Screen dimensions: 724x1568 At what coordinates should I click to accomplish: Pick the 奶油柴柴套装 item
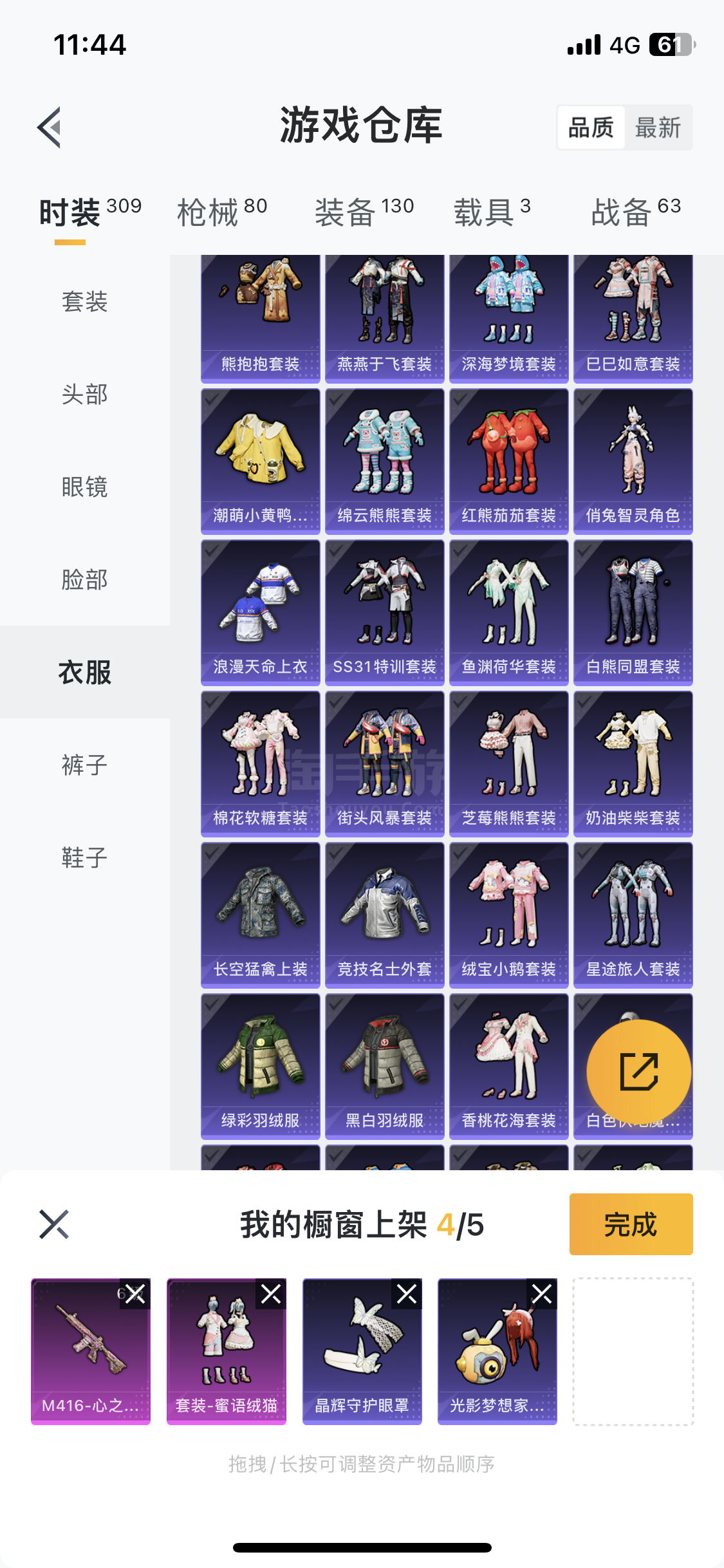(x=633, y=763)
